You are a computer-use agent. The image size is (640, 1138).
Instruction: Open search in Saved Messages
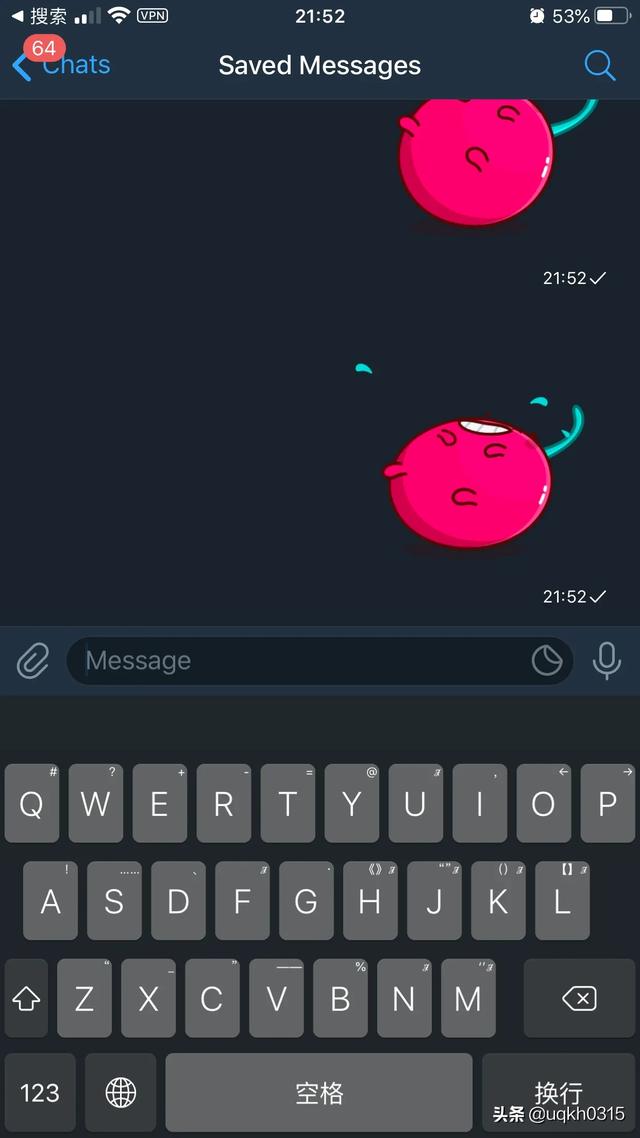[x=599, y=65]
